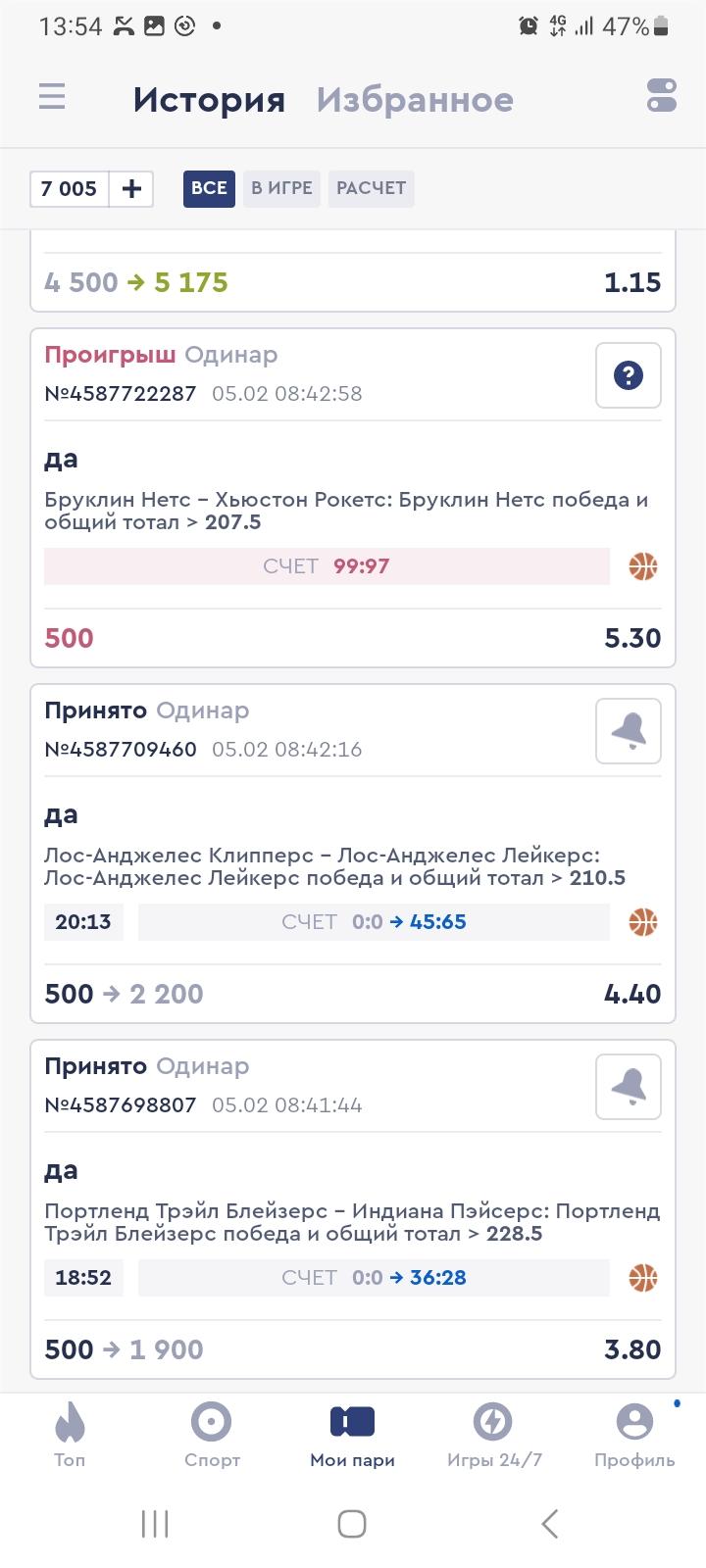The image size is (706, 1568).
Task: Tap the plus button to top up balance
Action: [x=131, y=188]
